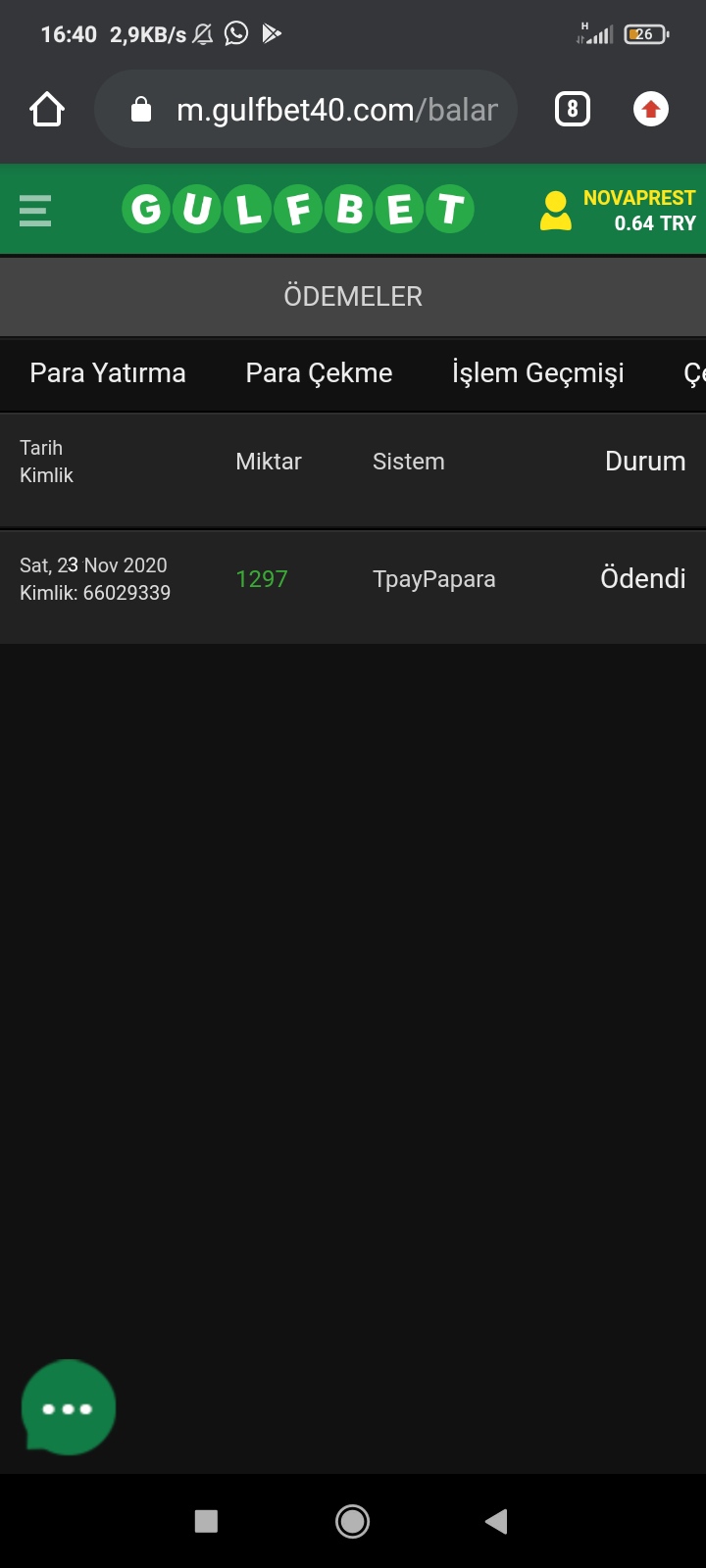Open the live chat bubble
Image resolution: width=706 pixels, height=1568 pixels.
pos(69,1407)
